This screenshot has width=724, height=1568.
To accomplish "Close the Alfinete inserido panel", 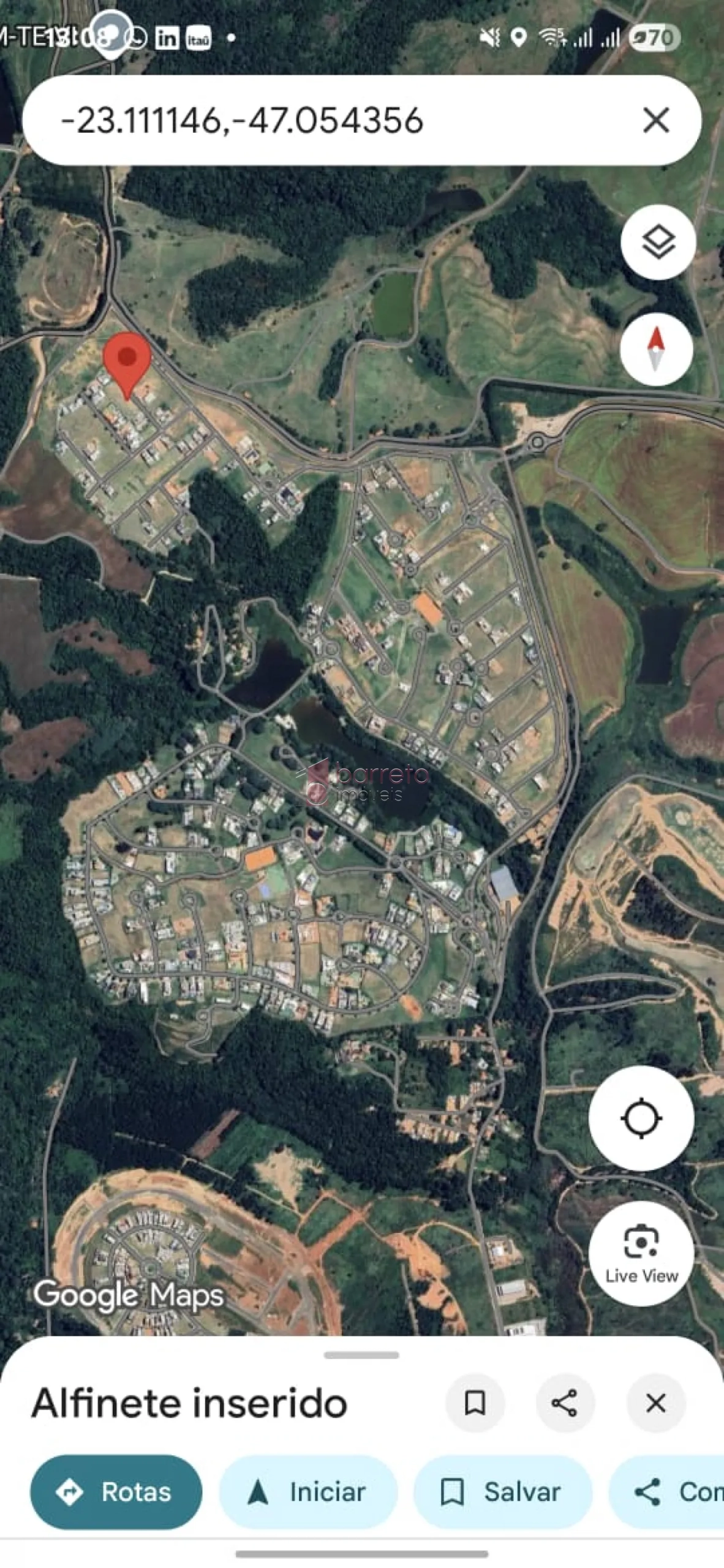I will [655, 1403].
